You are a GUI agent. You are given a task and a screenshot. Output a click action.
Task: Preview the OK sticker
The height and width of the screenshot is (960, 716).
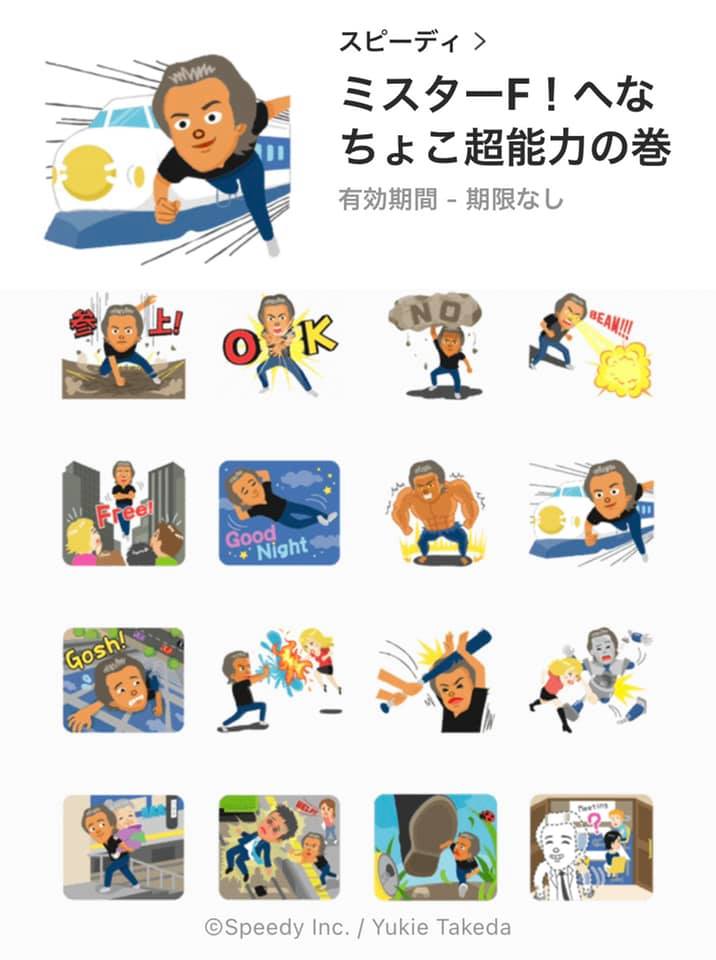coord(279,346)
